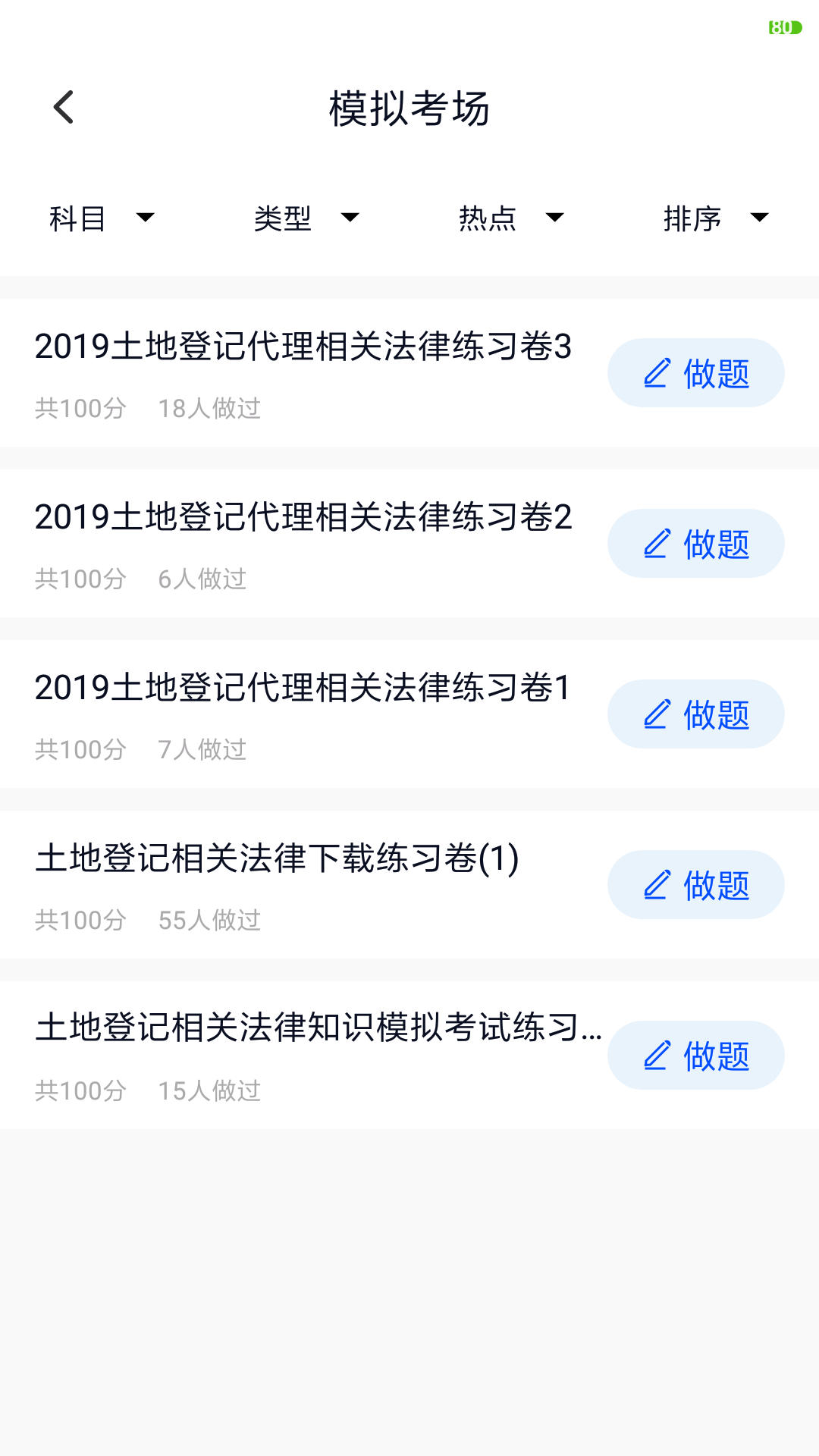Click the pencil icon next to 练习卷2

[657, 543]
